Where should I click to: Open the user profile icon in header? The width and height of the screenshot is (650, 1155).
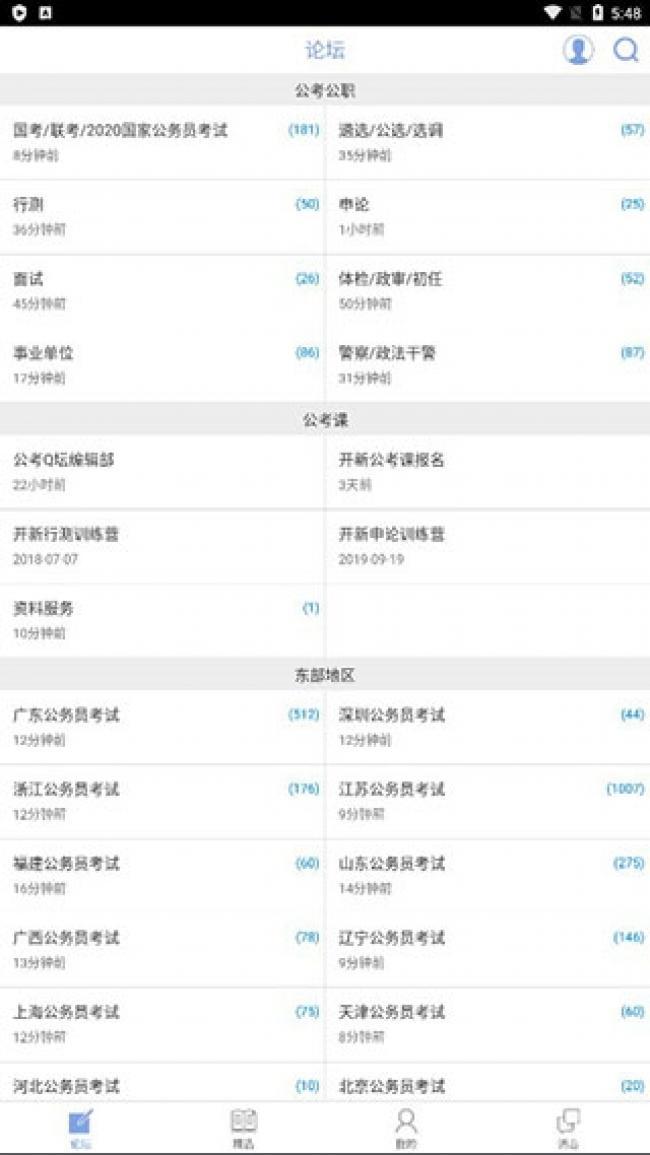pos(578,50)
